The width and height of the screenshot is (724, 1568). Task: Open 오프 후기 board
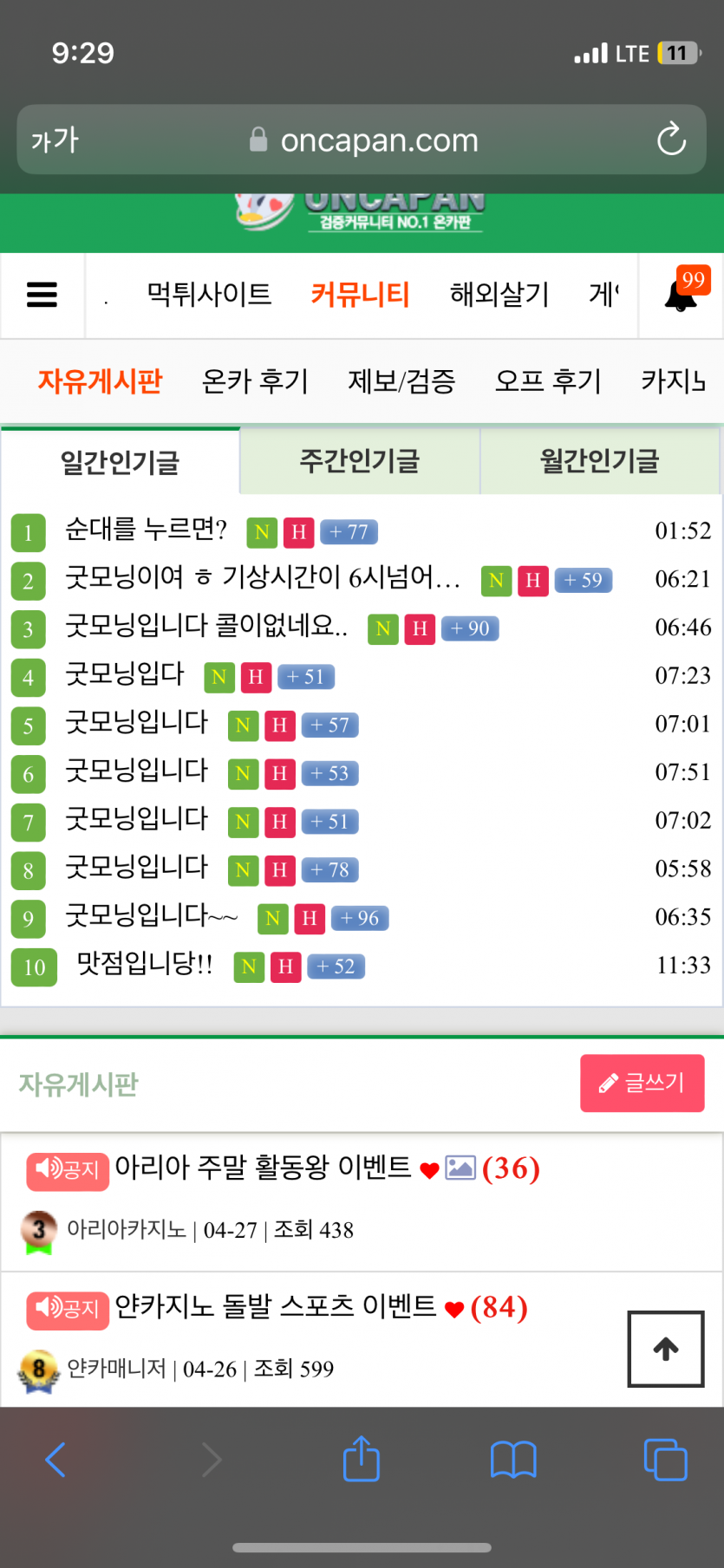pos(548,381)
